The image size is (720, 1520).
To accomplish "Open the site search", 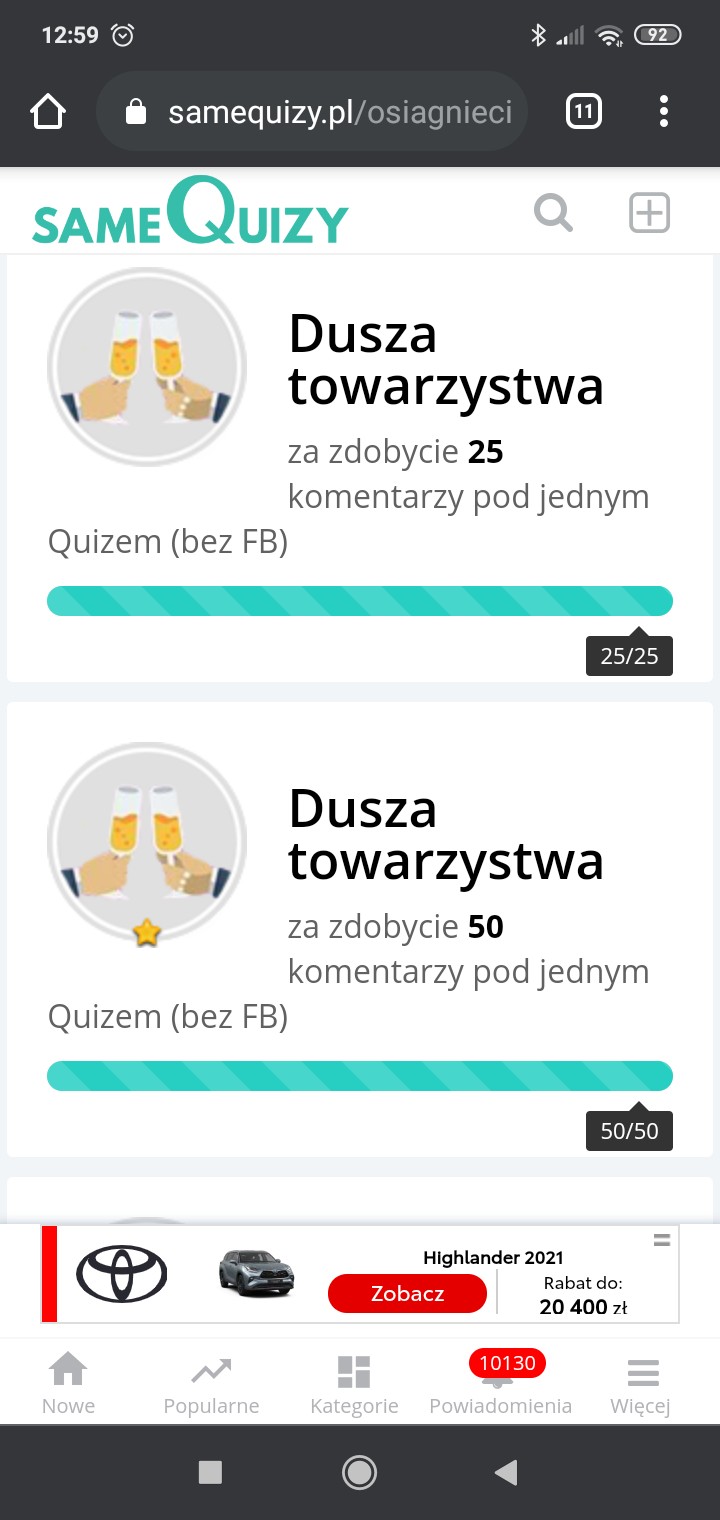I will [553, 213].
